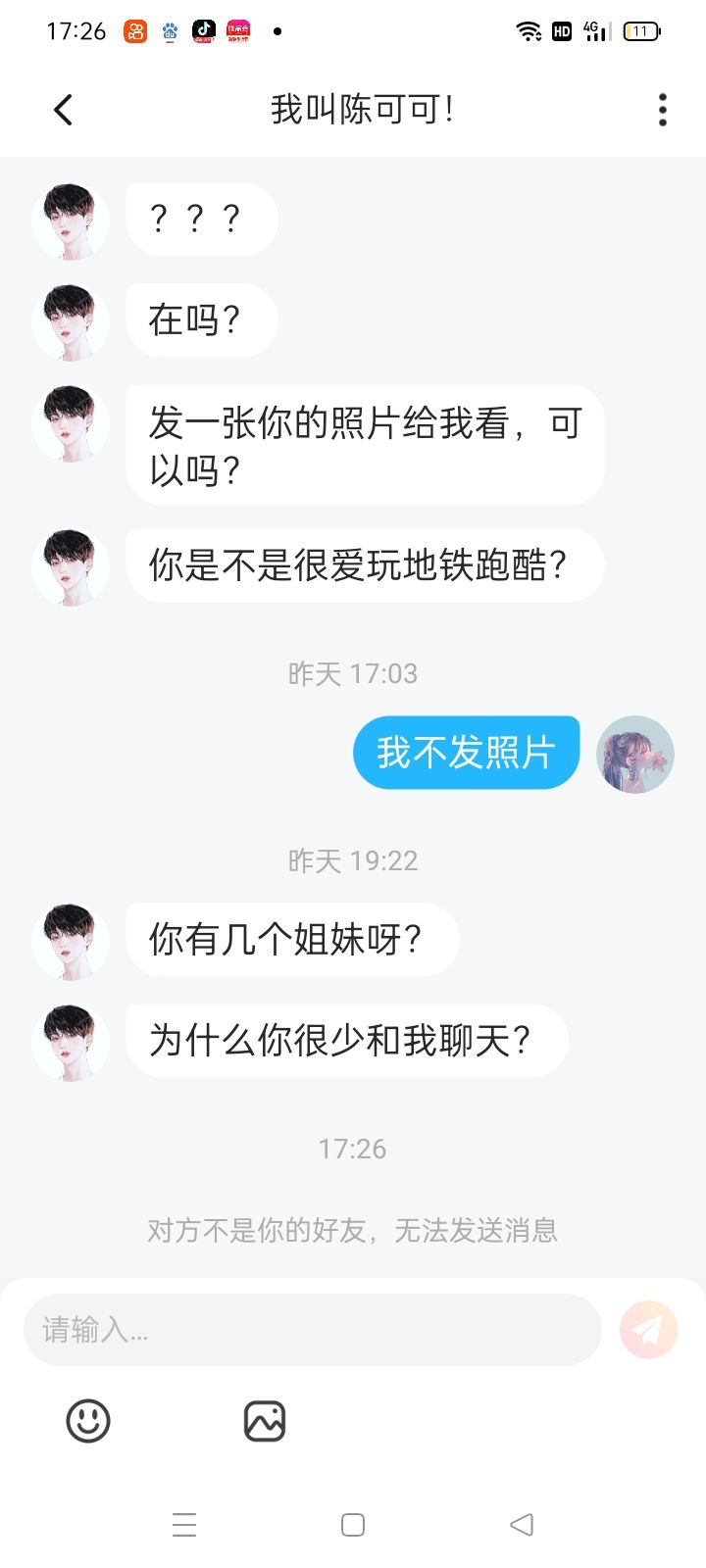Attach a picture from the gallery
Viewport: 706px width, 1568px height.
(264, 1421)
